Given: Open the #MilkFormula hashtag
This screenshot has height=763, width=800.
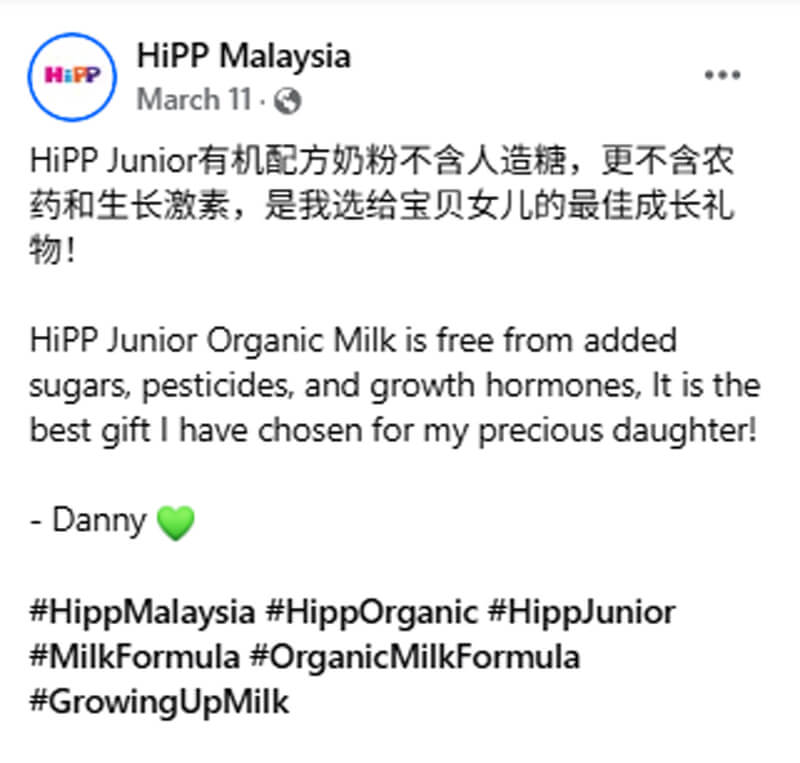Looking at the screenshot, I should point(134,657).
